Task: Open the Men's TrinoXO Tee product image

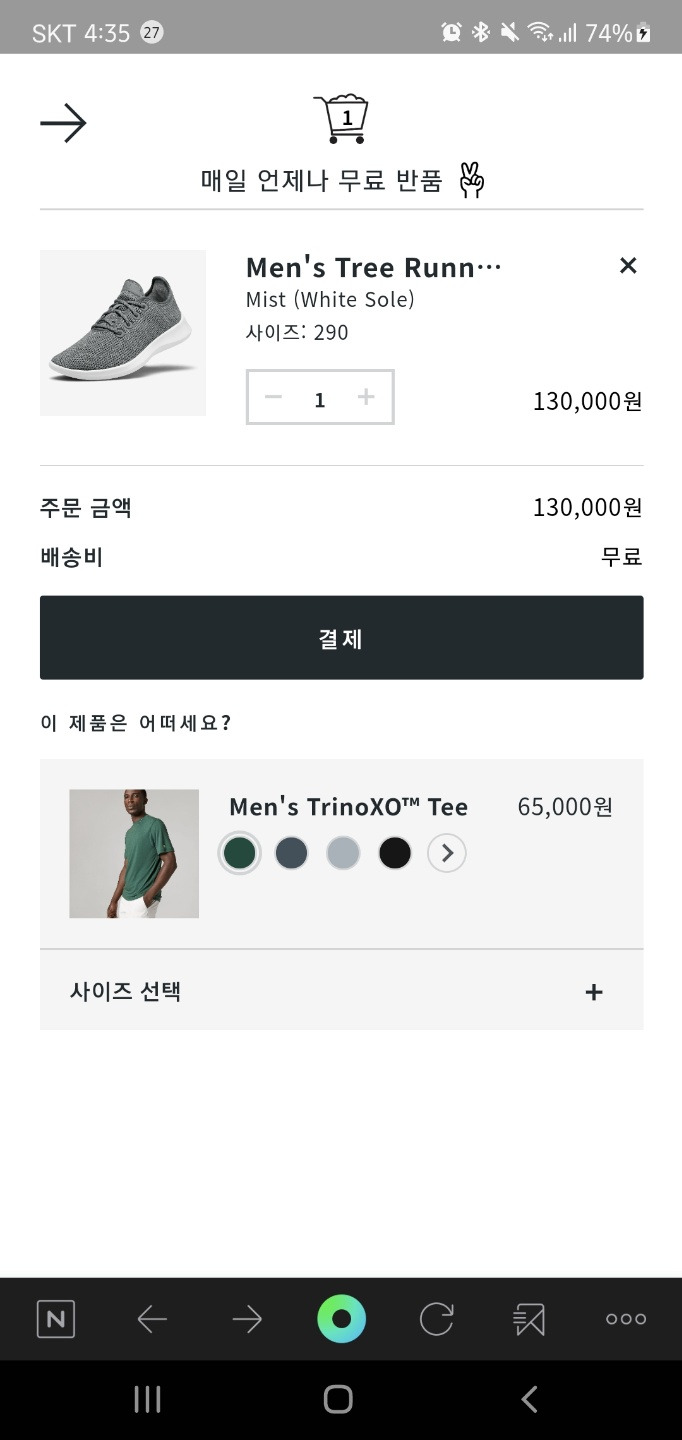Action: [134, 853]
